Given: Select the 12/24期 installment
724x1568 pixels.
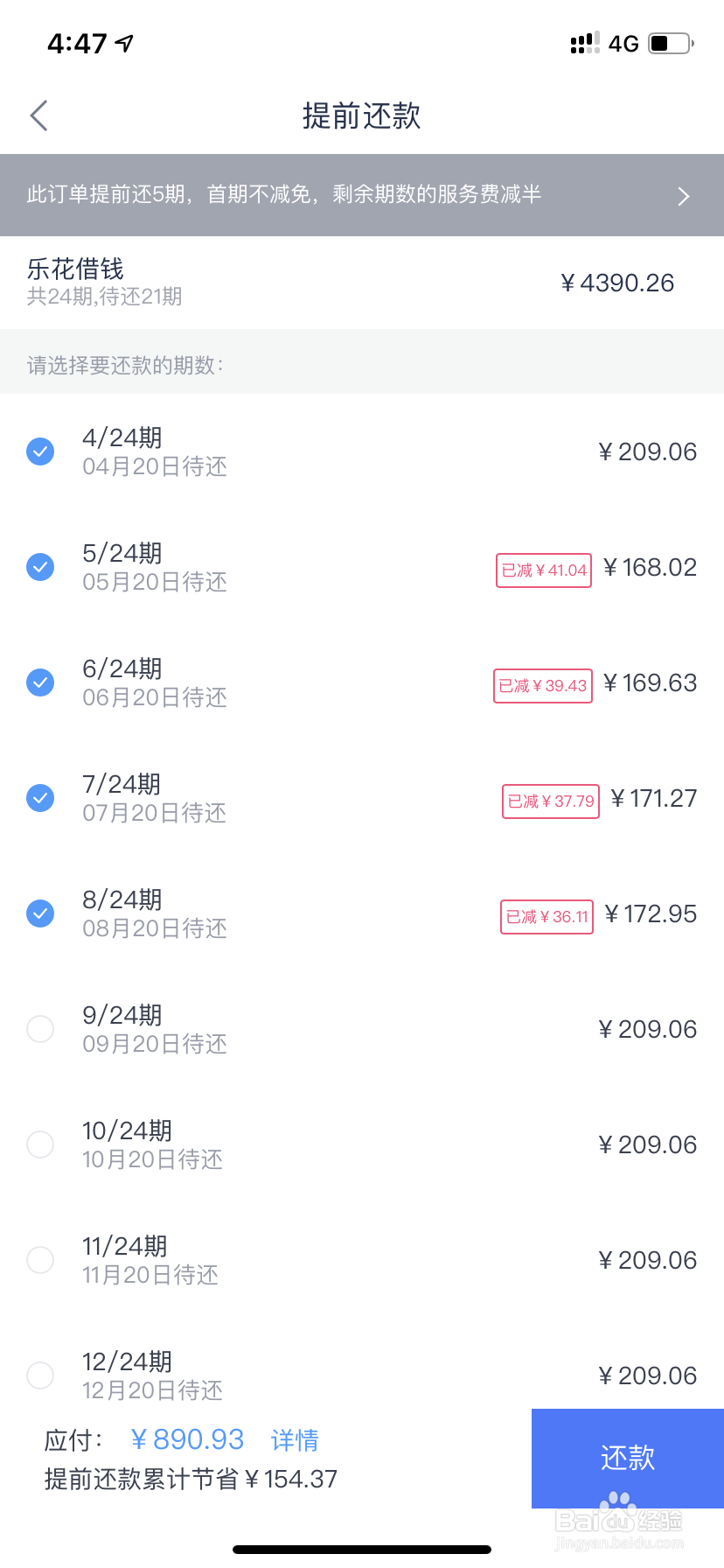Looking at the screenshot, I should coord(40,1375).
